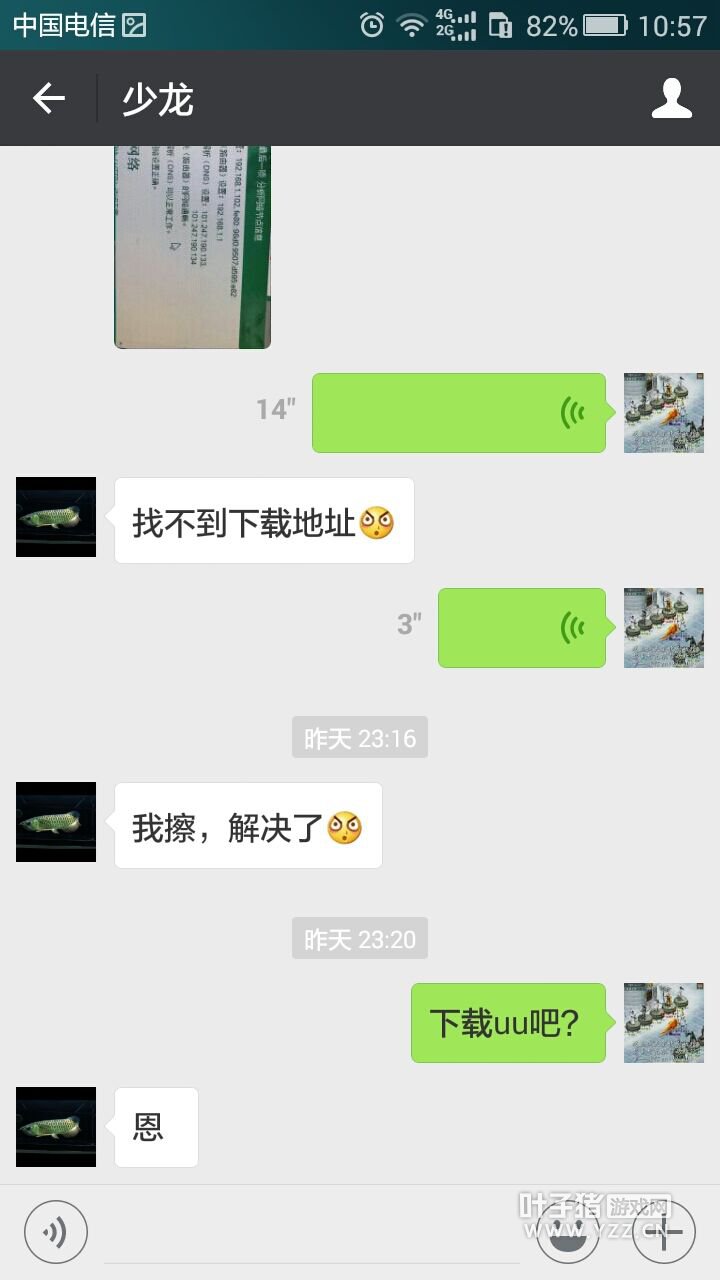
Task: Play the 14-second voice message
Action: [x=458, y=412]
